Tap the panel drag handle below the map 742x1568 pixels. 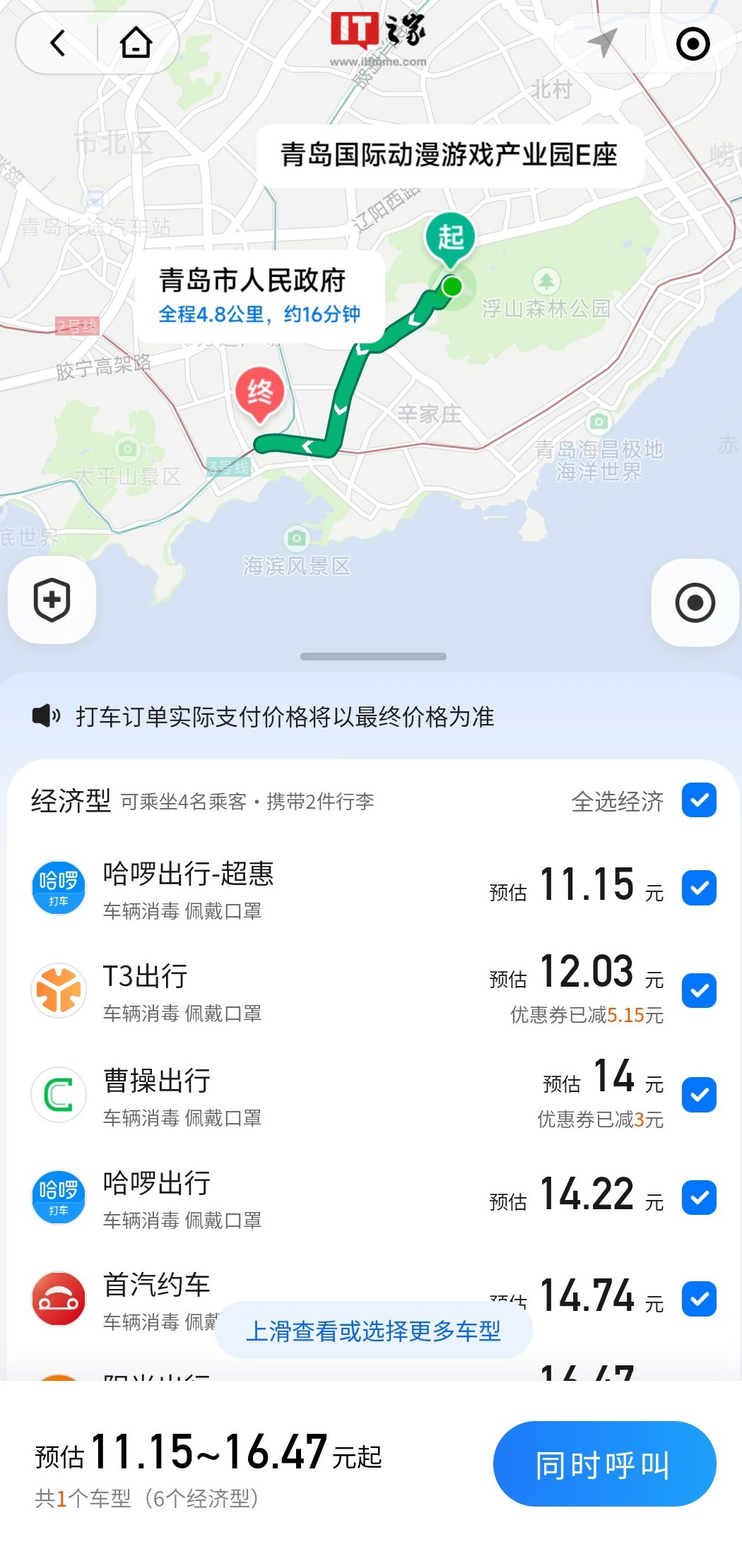click(373, 656)
